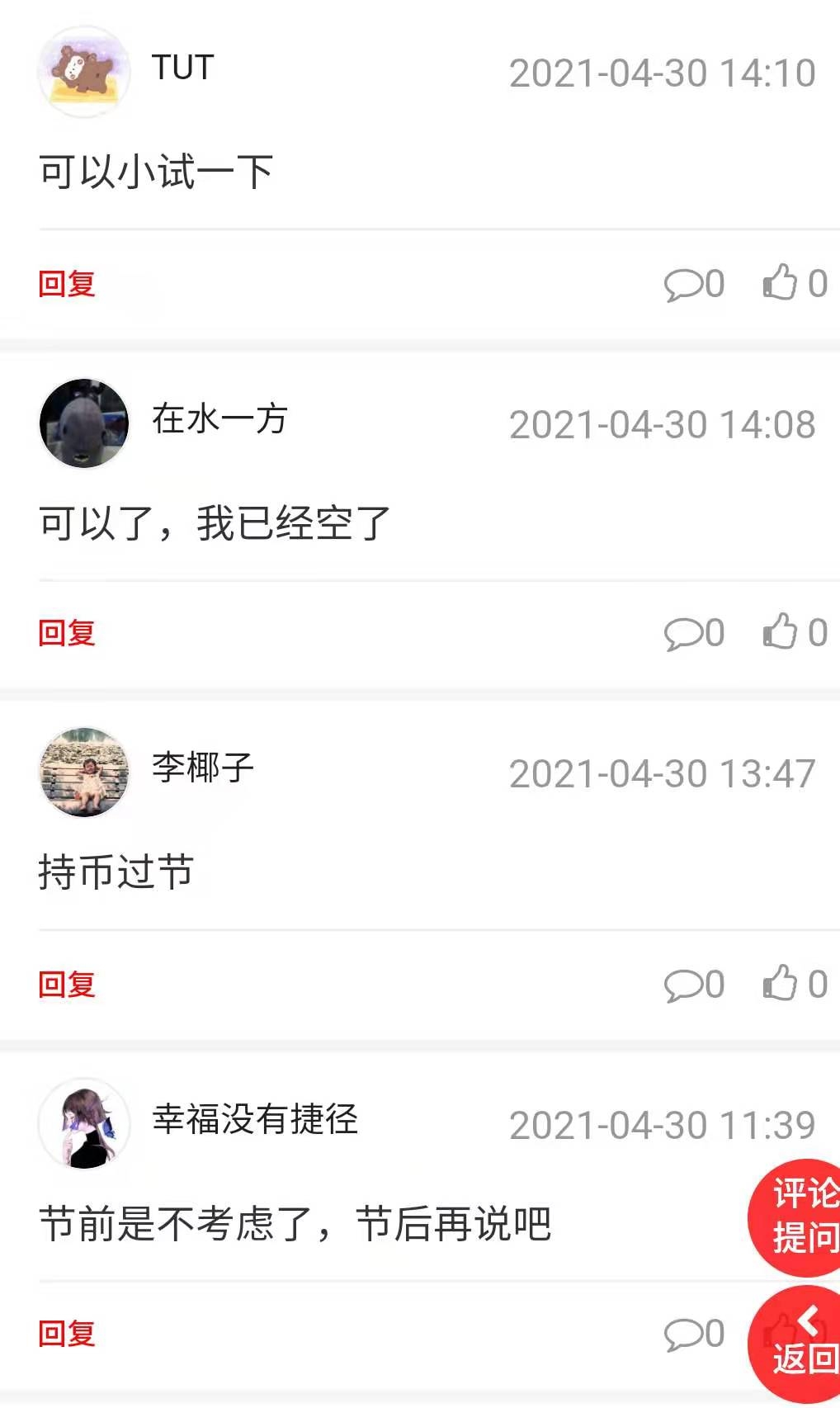840x1408 pixels.
Task: Open TUT's profile avatar
Action: (x=84, y=72)
